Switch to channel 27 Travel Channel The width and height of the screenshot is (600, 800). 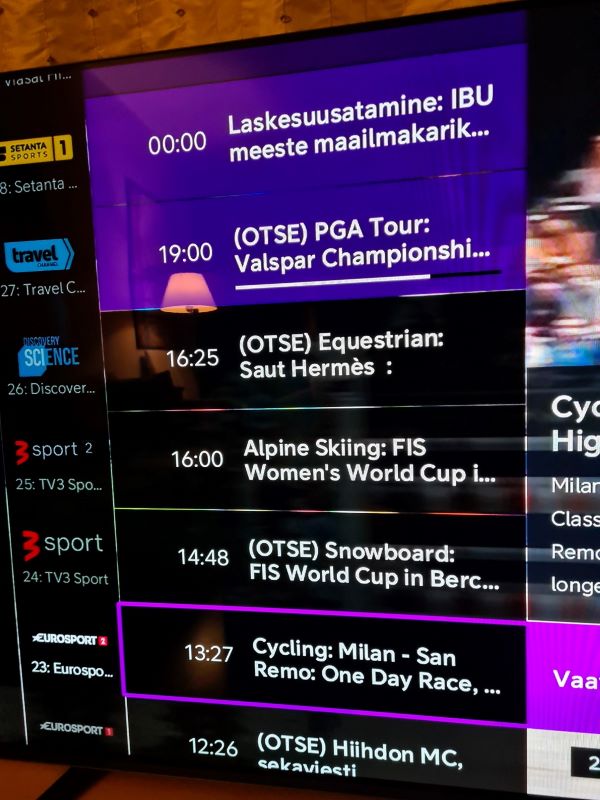coord(40,265)
